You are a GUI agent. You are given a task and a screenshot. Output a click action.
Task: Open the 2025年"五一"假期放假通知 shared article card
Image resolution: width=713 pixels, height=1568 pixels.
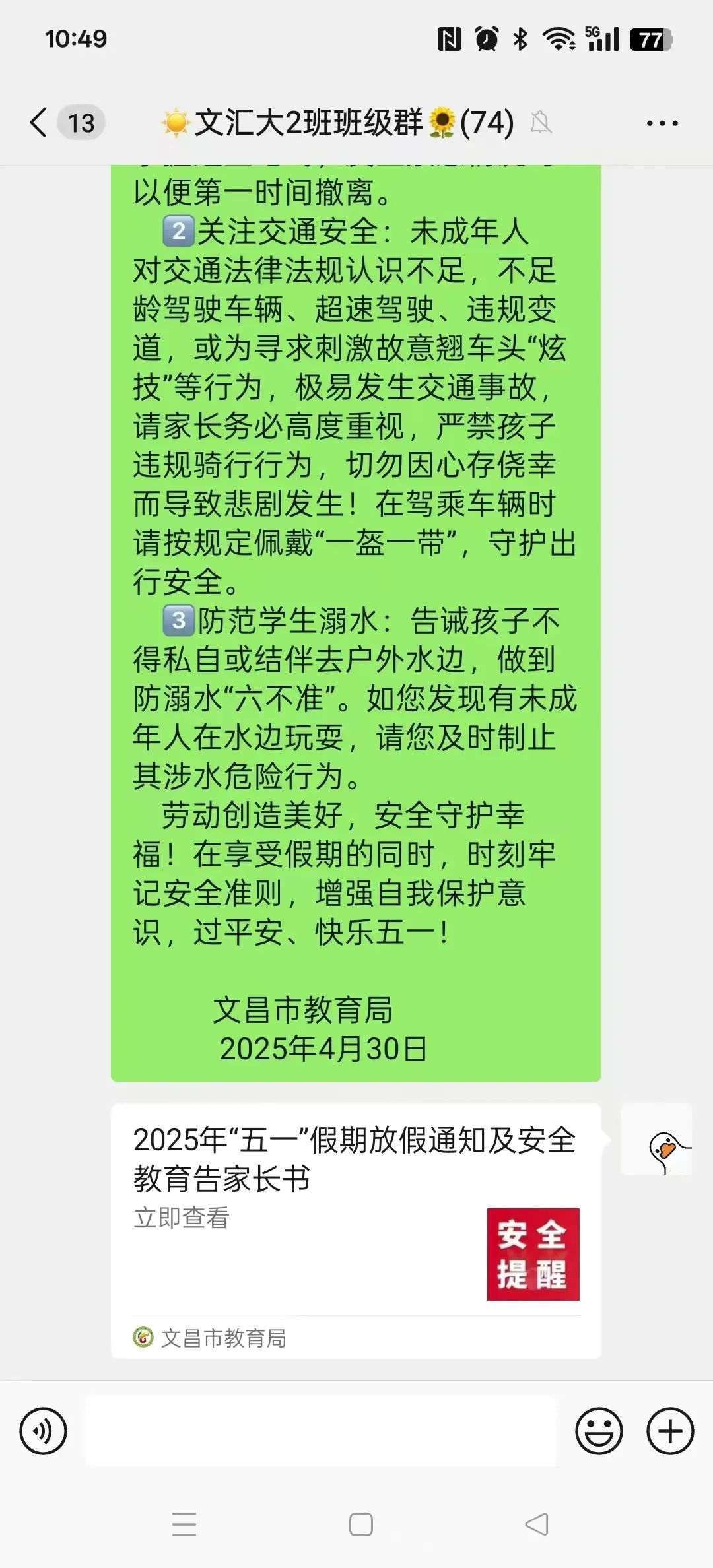coord(356,1230)
